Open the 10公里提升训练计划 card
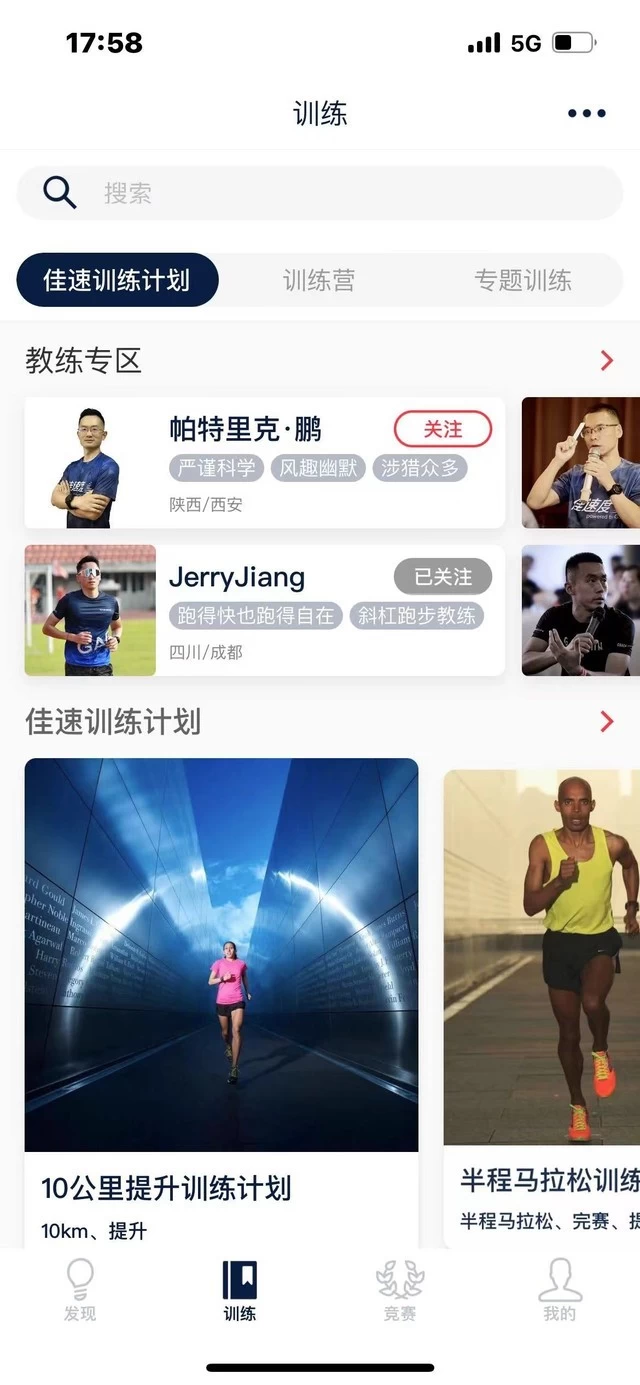Screen dimensions: 640x1385 pos(221,1000)
